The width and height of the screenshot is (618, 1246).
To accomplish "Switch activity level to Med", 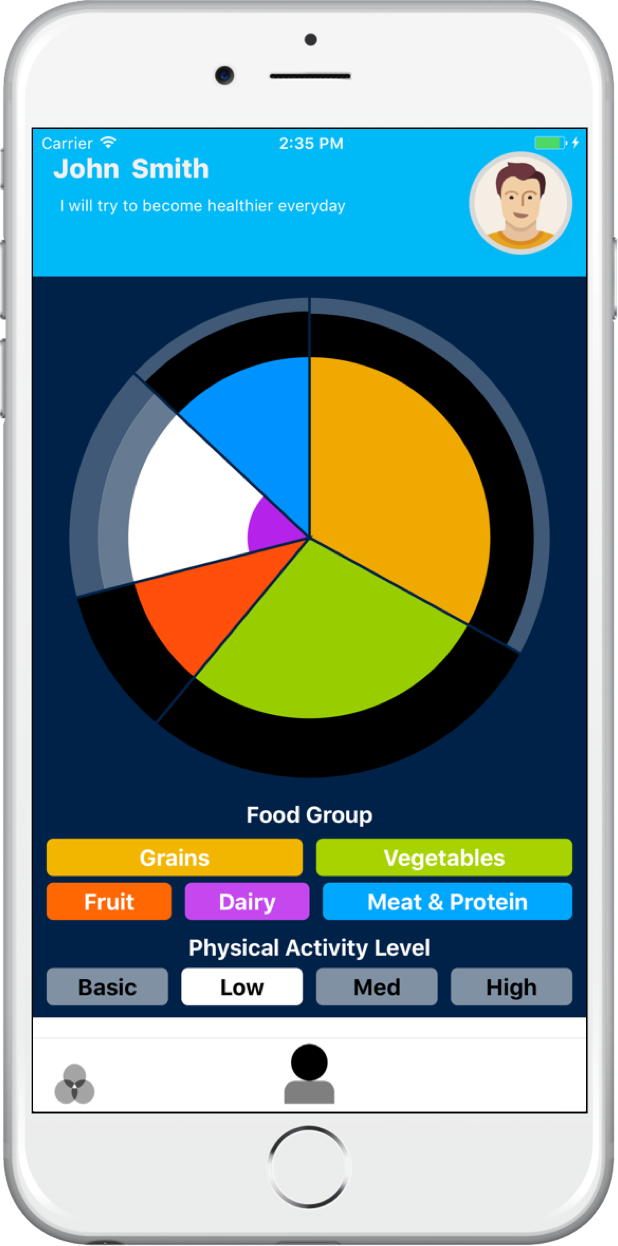I will click(377, 987).
